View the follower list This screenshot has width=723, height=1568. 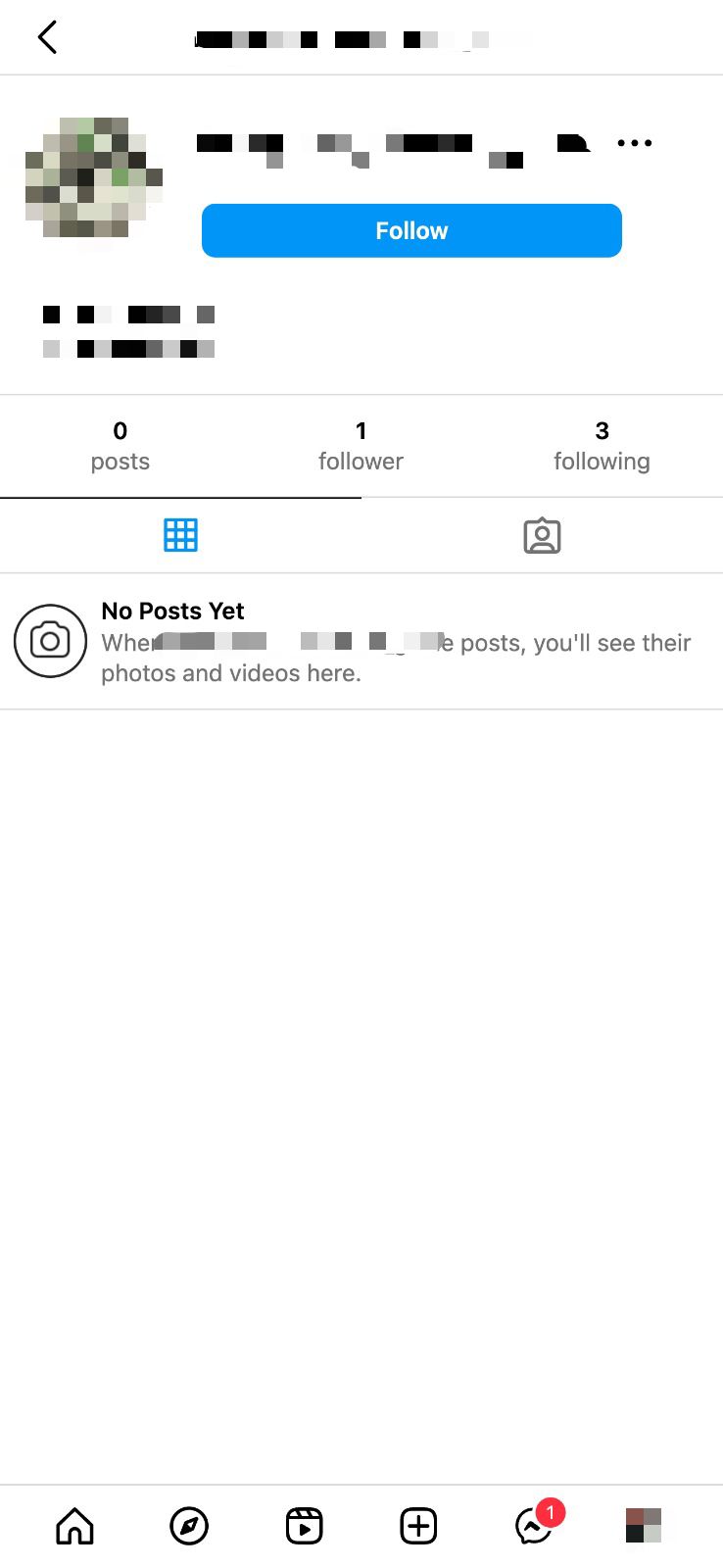click(x=361, y=446)
